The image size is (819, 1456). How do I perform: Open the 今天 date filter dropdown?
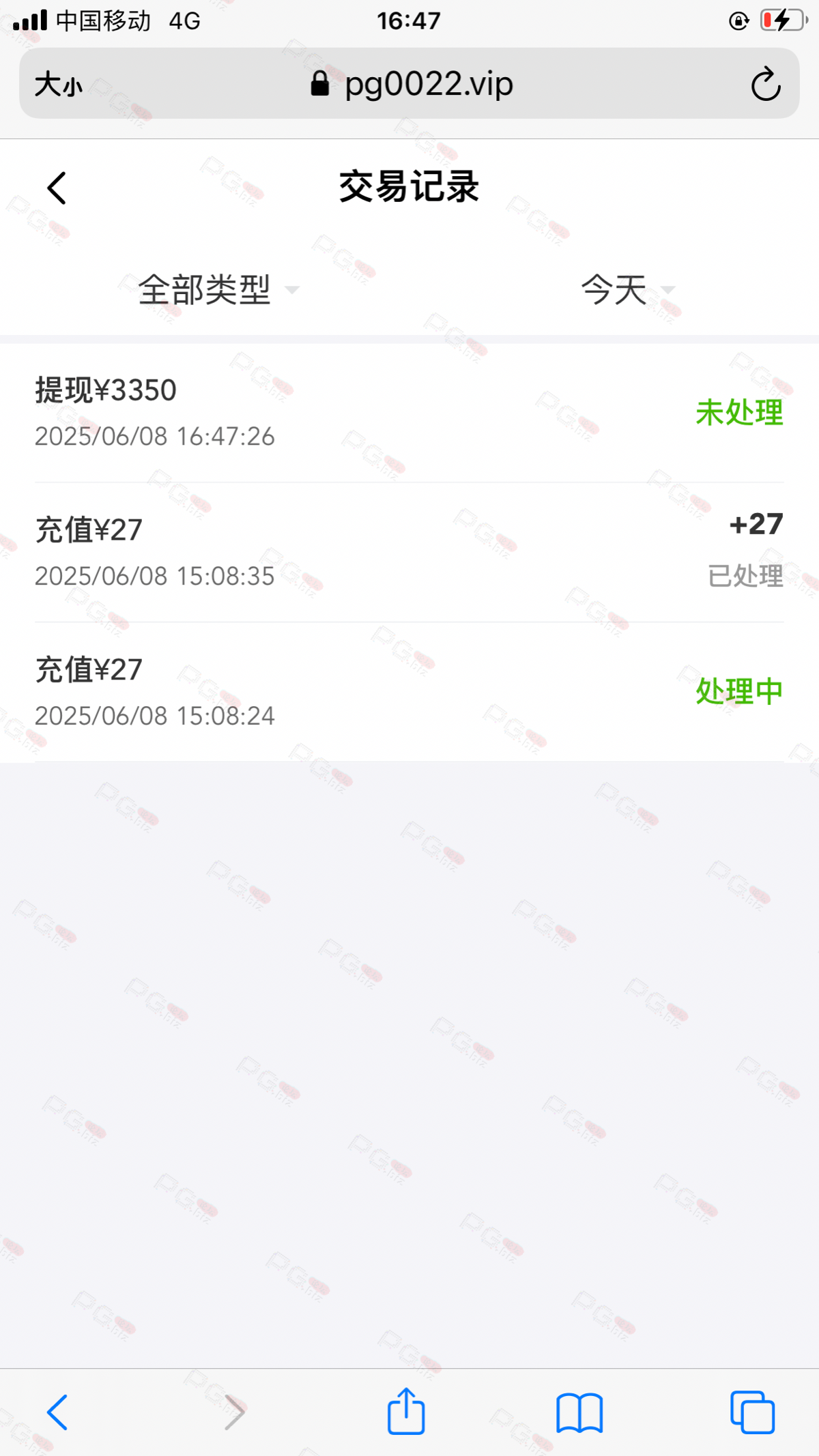coord(628,290)
